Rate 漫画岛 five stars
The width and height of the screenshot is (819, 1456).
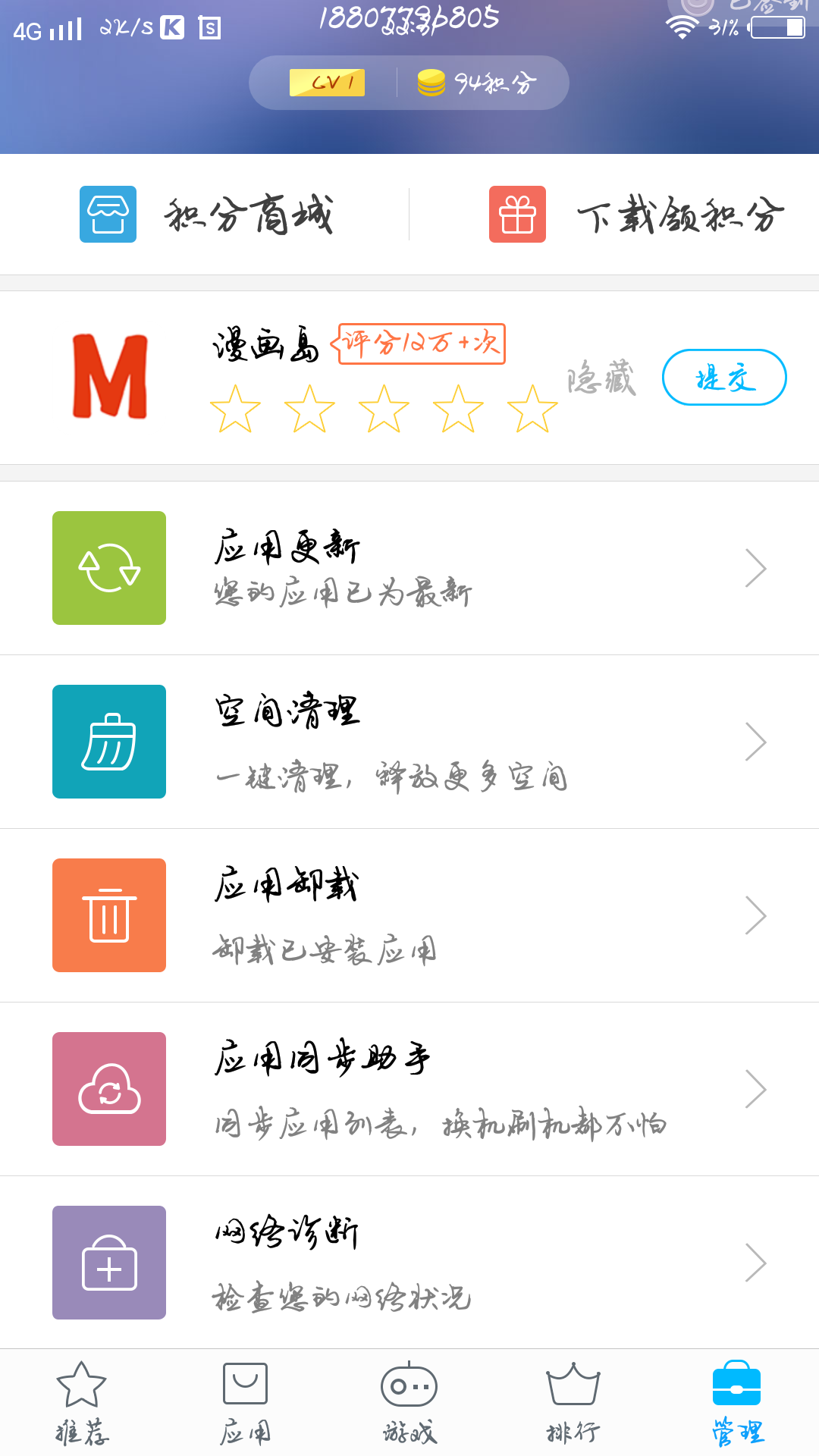coord(532,408)
